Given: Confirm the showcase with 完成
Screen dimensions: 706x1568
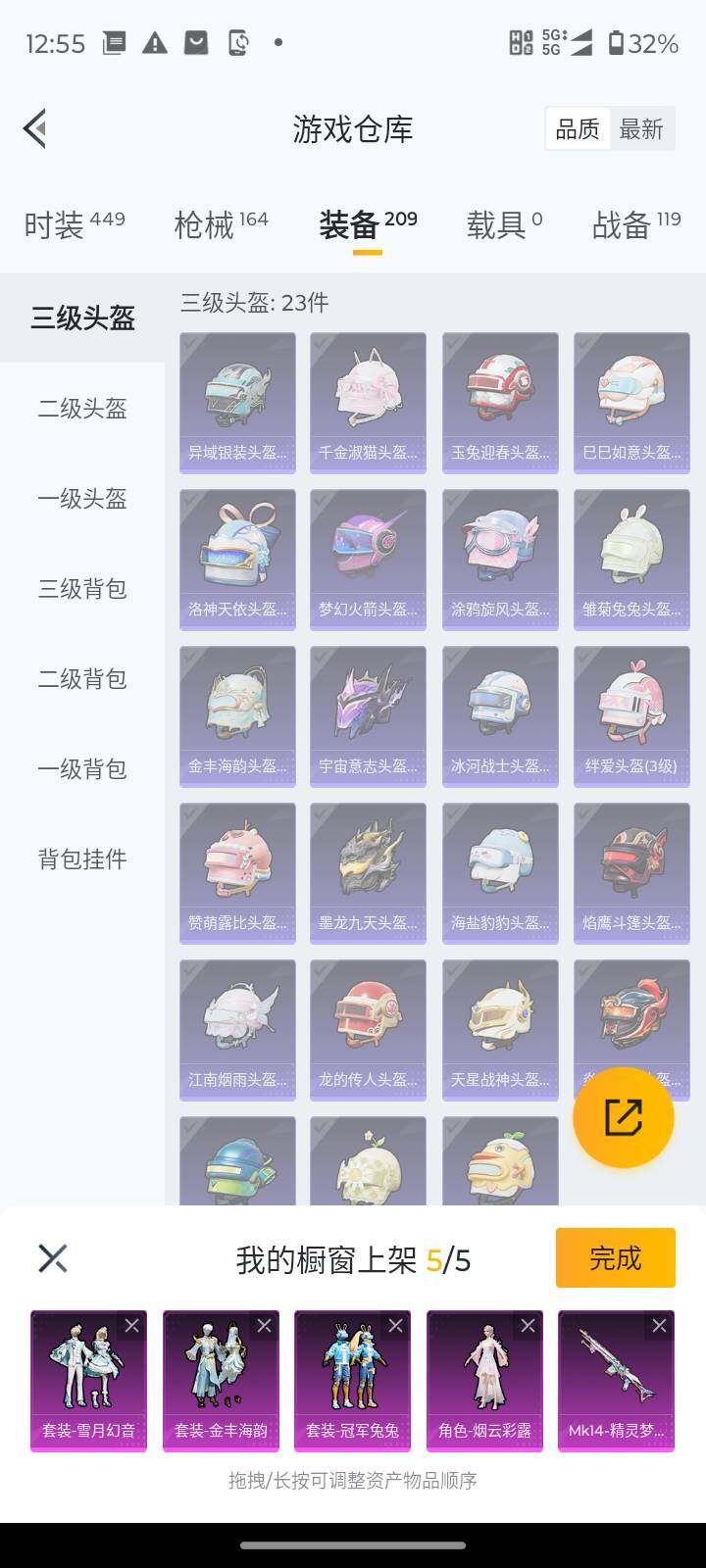Looking at the screenshot, I should coord(615,1257).
